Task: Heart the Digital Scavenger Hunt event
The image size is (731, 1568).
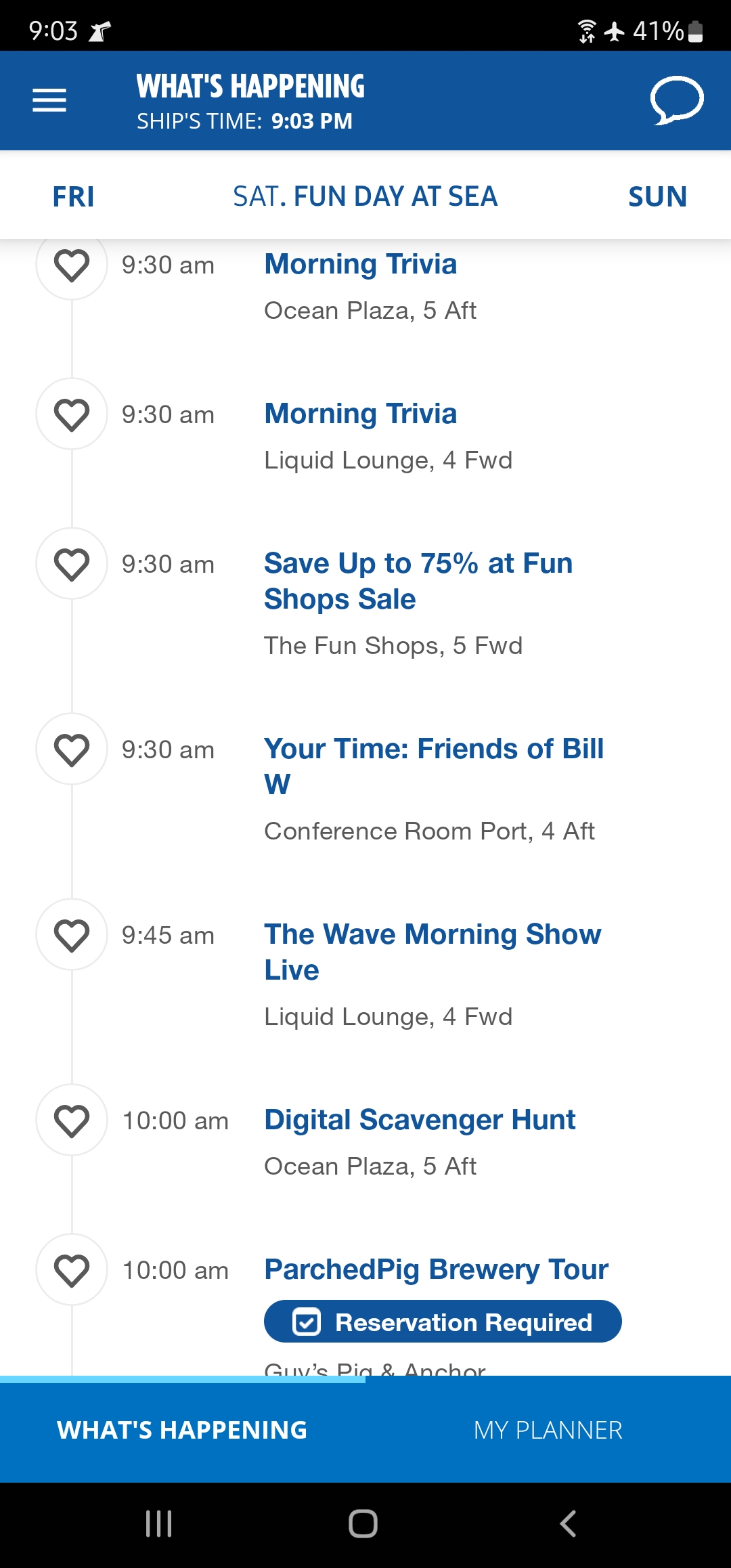Action: pyautogui.click(x=72, y=1120)
